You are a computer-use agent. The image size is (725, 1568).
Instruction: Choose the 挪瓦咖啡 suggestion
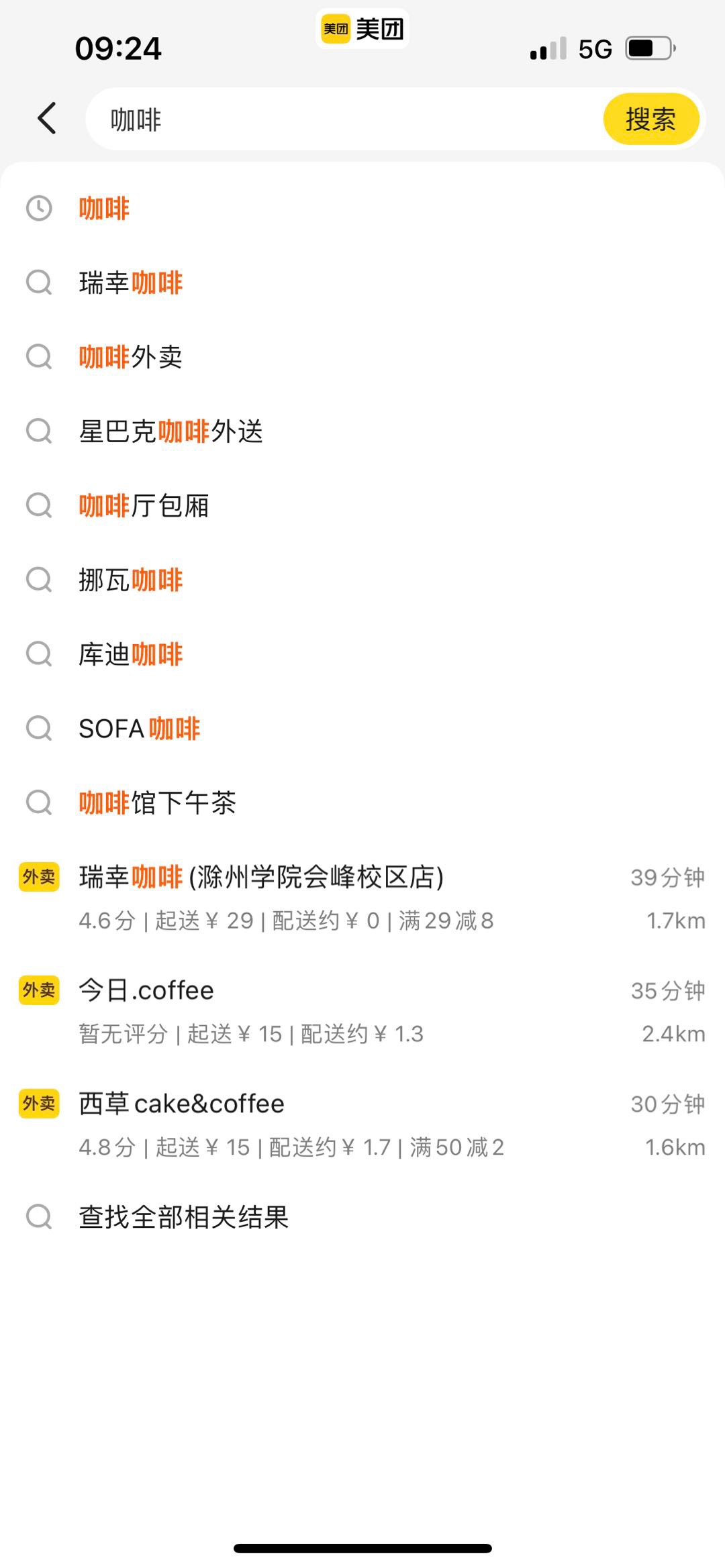(362, 580)
